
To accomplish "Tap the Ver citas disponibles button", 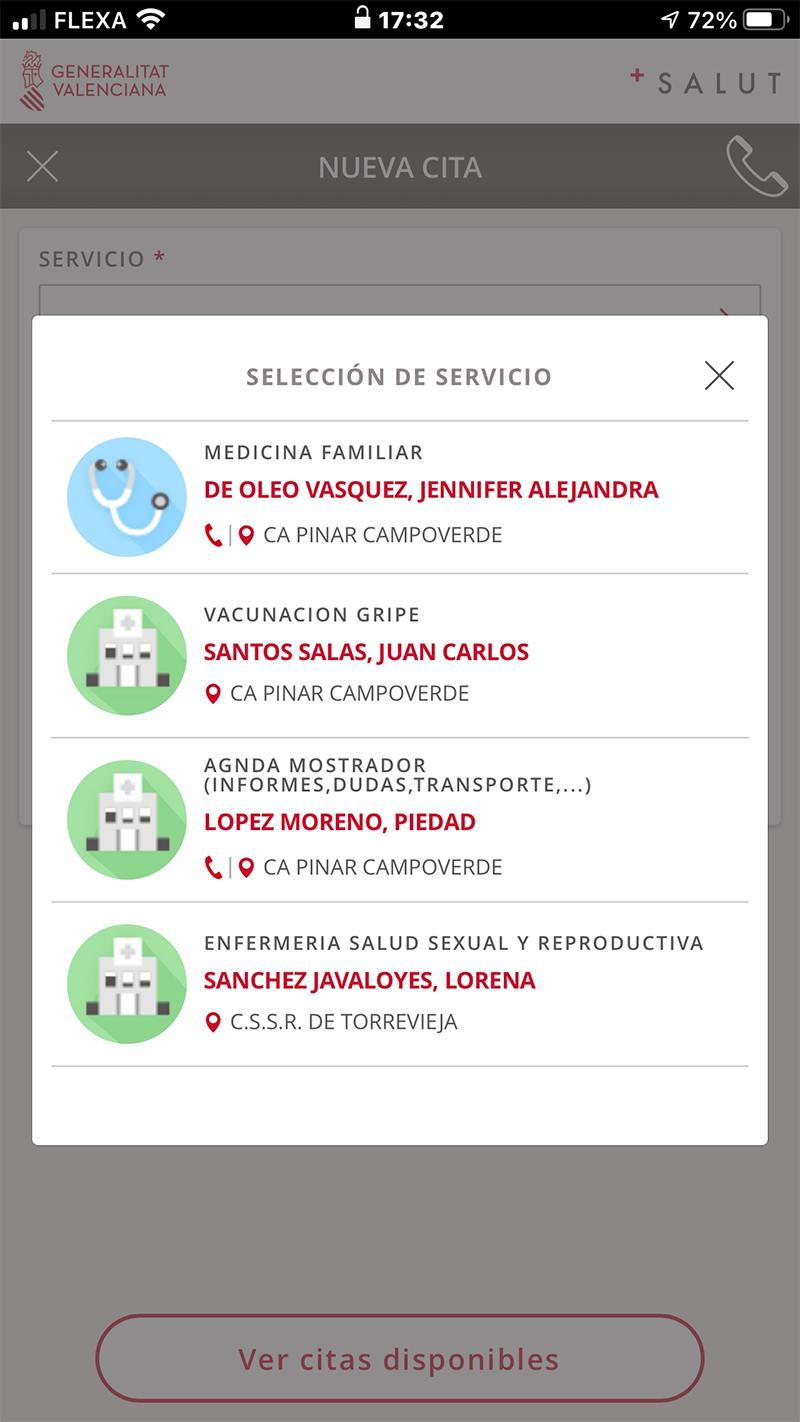I will pos(400,1358).
